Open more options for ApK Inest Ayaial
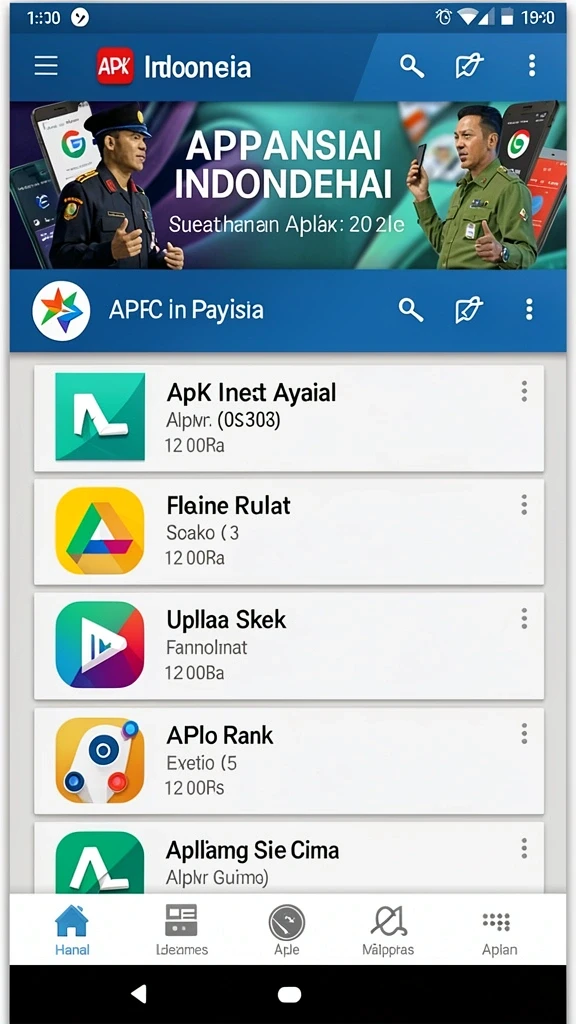This screenshot has width=576, height=1024. [x=524, y=392]
